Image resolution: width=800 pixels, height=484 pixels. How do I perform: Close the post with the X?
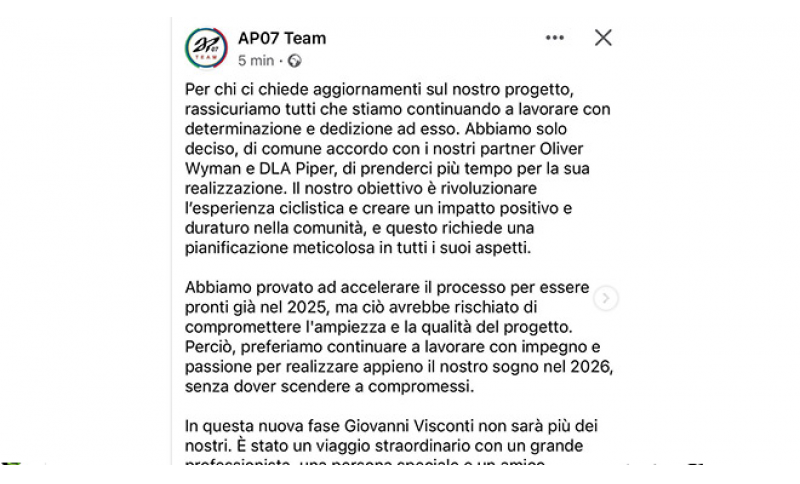point(603,38)
